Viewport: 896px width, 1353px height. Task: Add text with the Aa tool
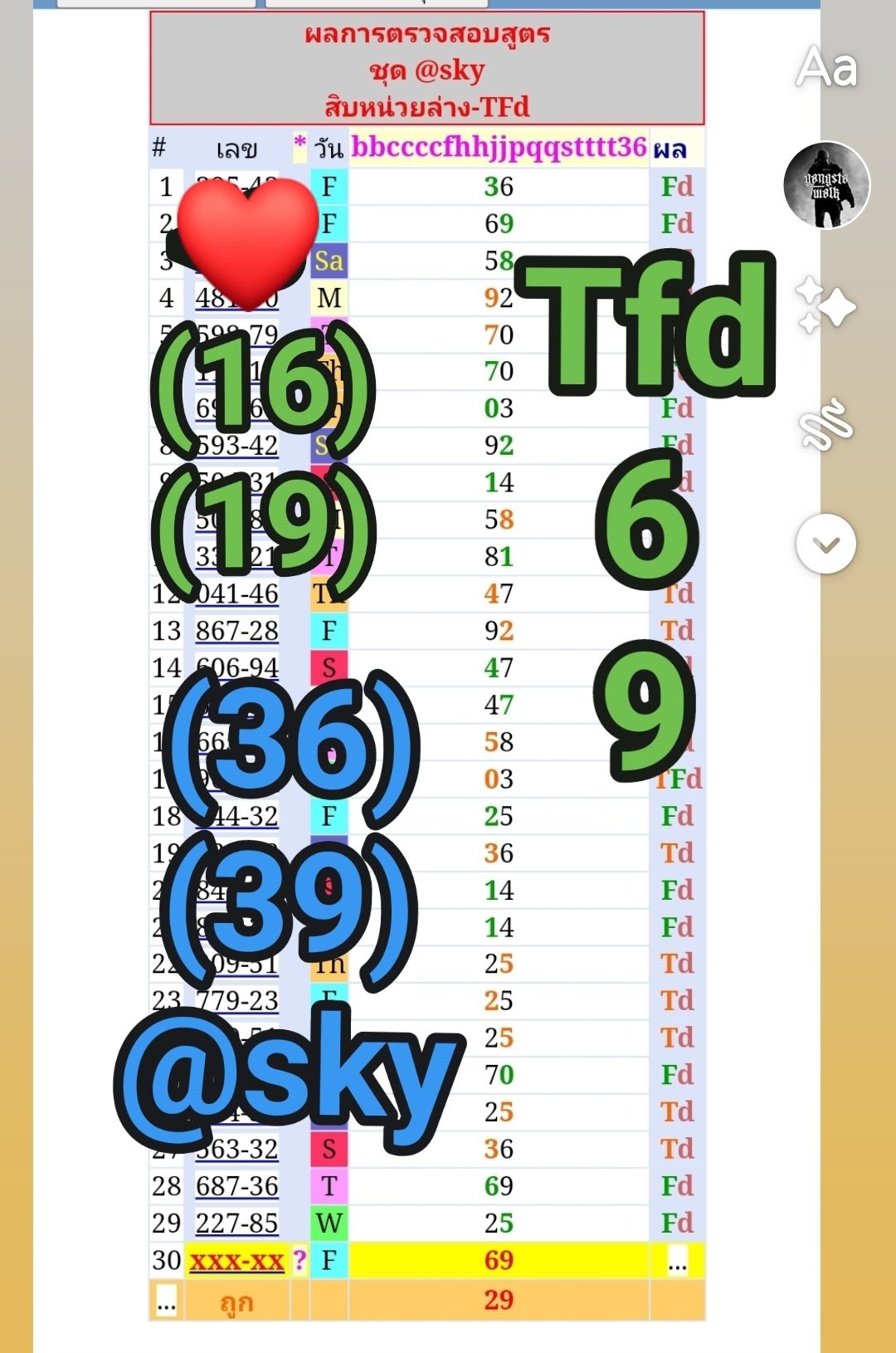click(x=826, y=67)
